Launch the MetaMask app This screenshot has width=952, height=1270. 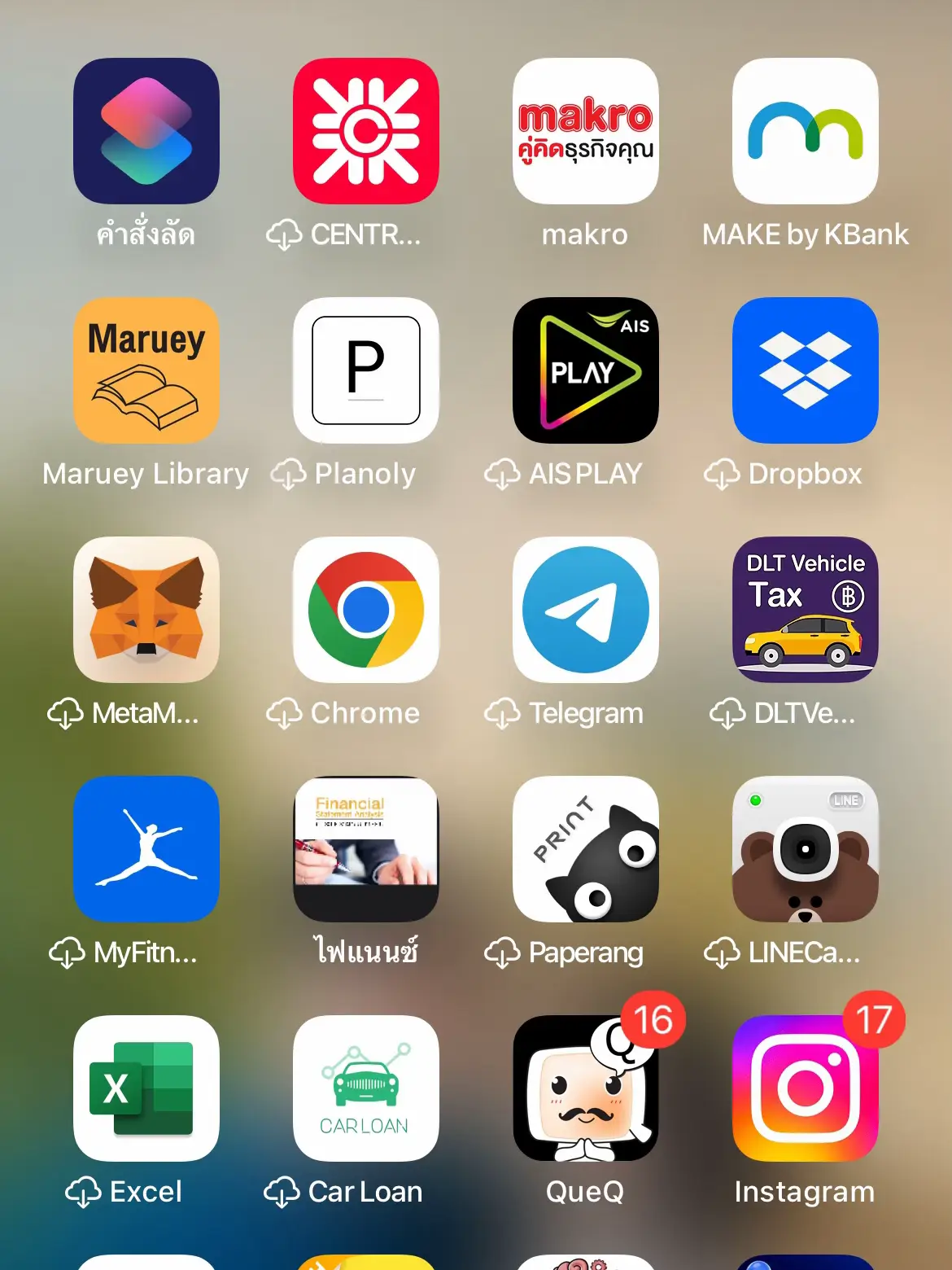pyautogui.click(x=146, y=610)
